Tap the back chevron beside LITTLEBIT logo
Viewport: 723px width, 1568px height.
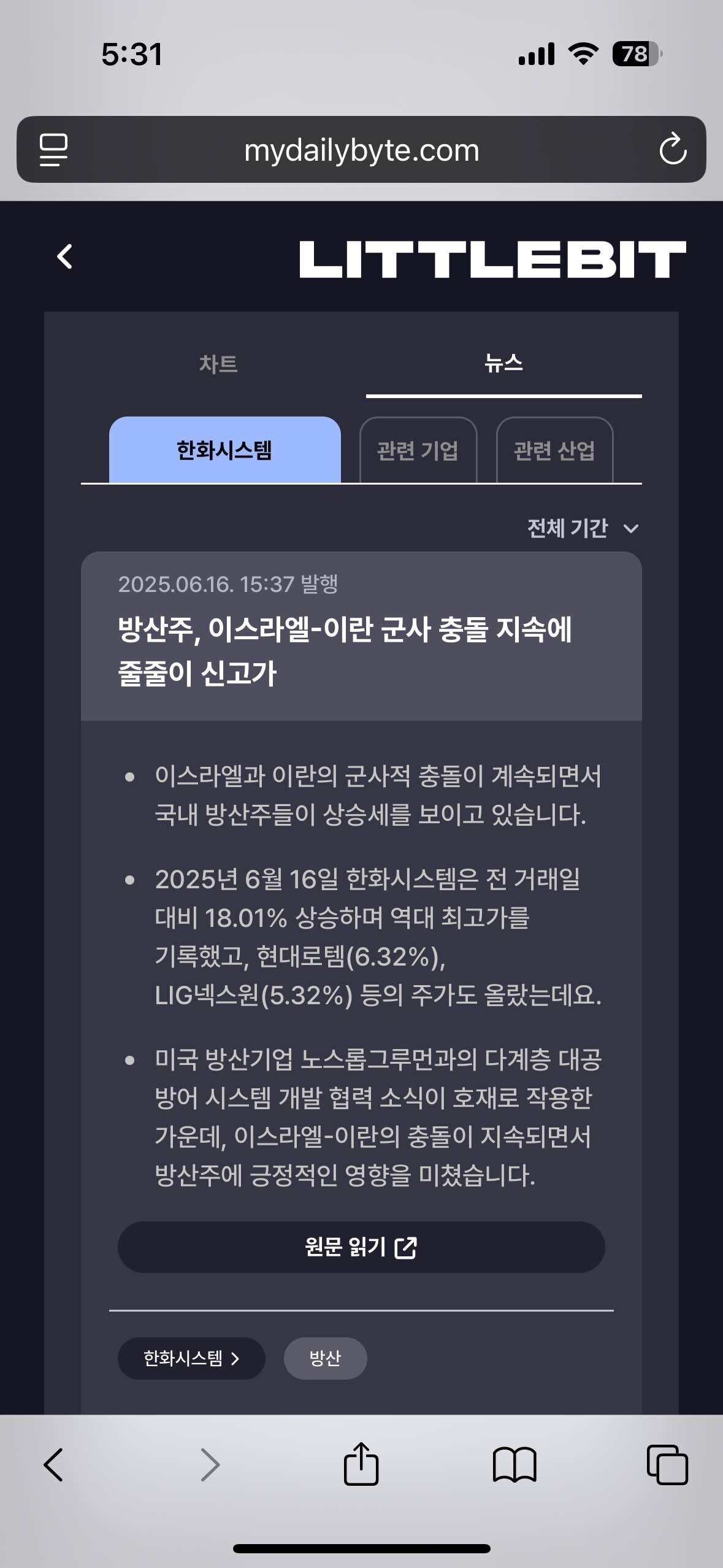(x=64, y=258)
